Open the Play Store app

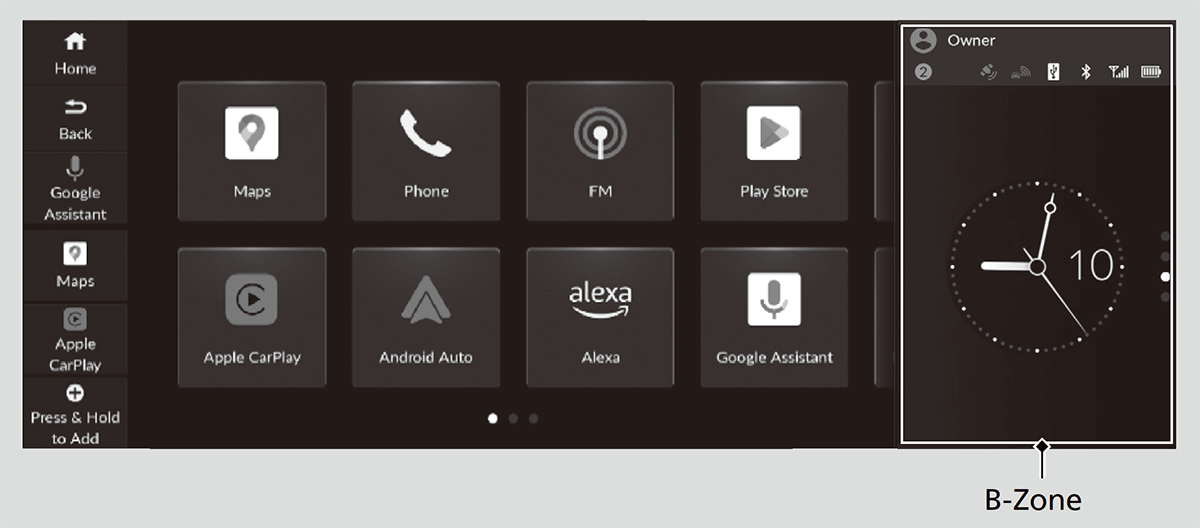click(x=774, y=151)
